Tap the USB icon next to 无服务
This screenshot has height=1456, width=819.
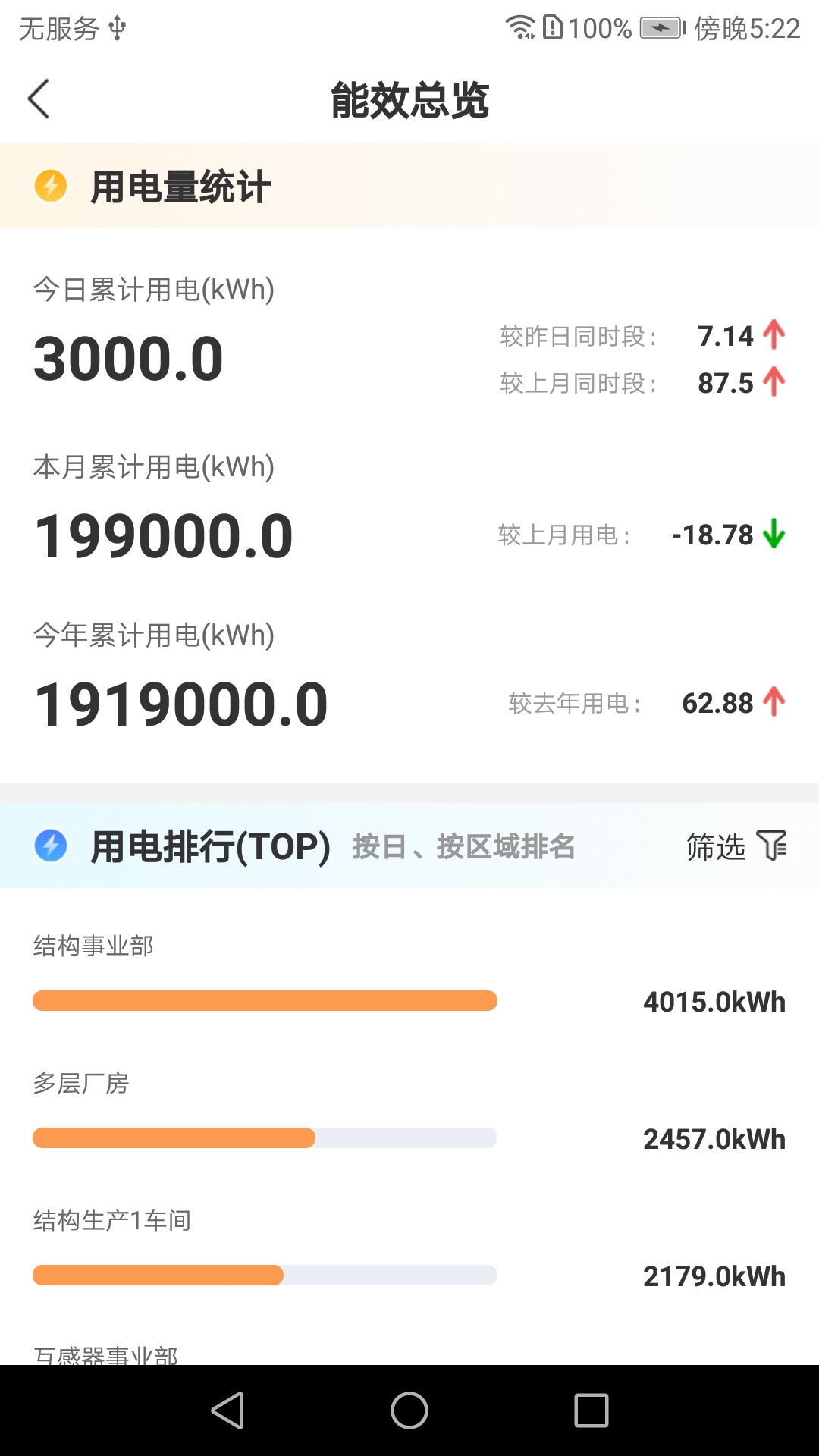tap(118, 28)
